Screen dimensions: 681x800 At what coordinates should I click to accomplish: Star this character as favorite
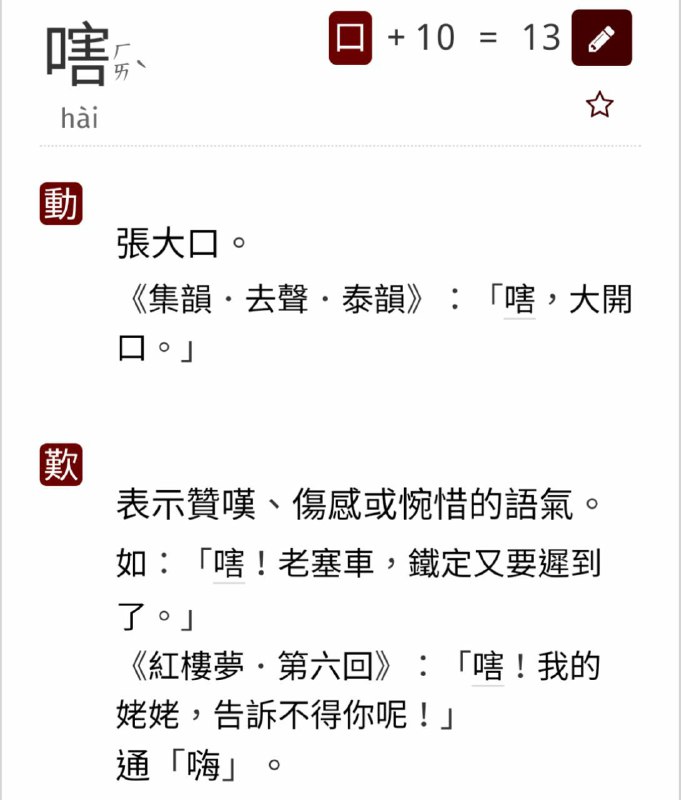pyautogui.click(x=599, y=104)
